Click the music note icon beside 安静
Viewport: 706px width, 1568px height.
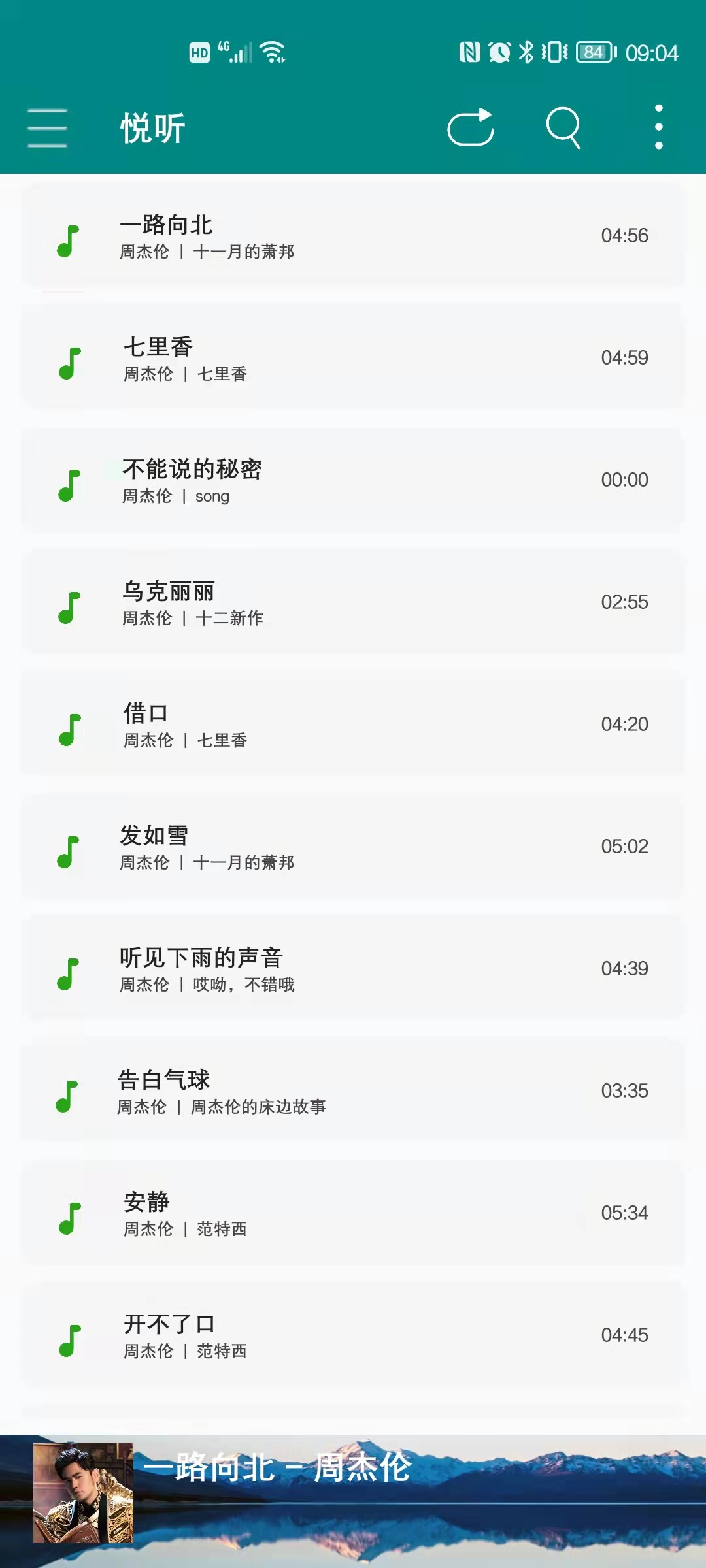(69, 1215)
